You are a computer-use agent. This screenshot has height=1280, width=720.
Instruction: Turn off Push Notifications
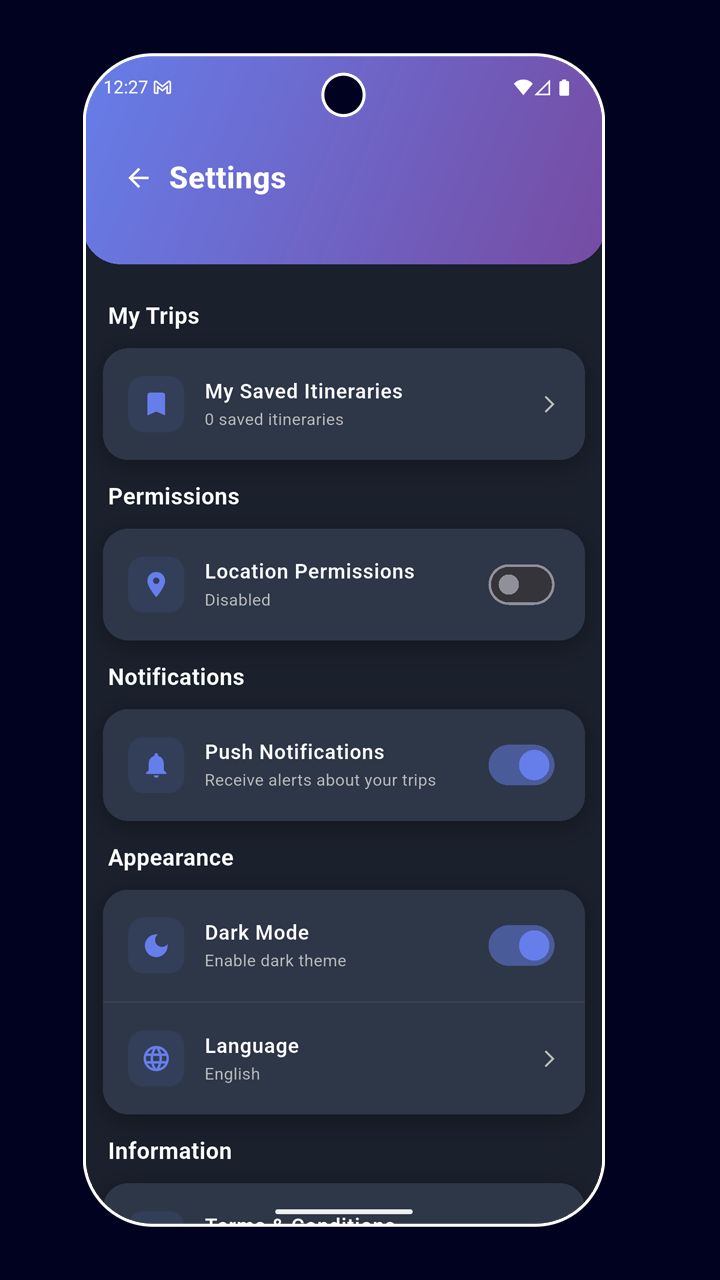point(521,765)
